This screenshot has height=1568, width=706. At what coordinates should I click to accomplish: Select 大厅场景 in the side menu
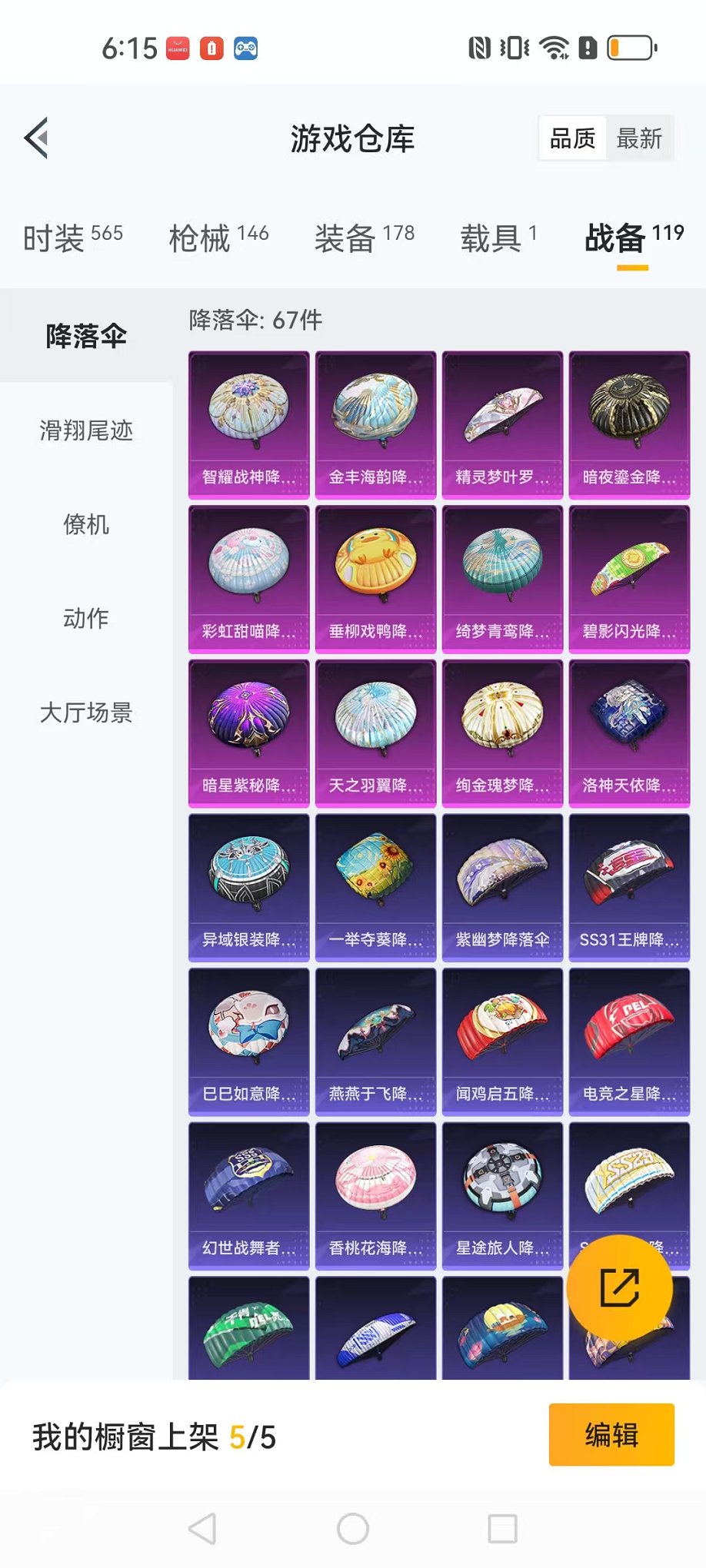(86, 713)
